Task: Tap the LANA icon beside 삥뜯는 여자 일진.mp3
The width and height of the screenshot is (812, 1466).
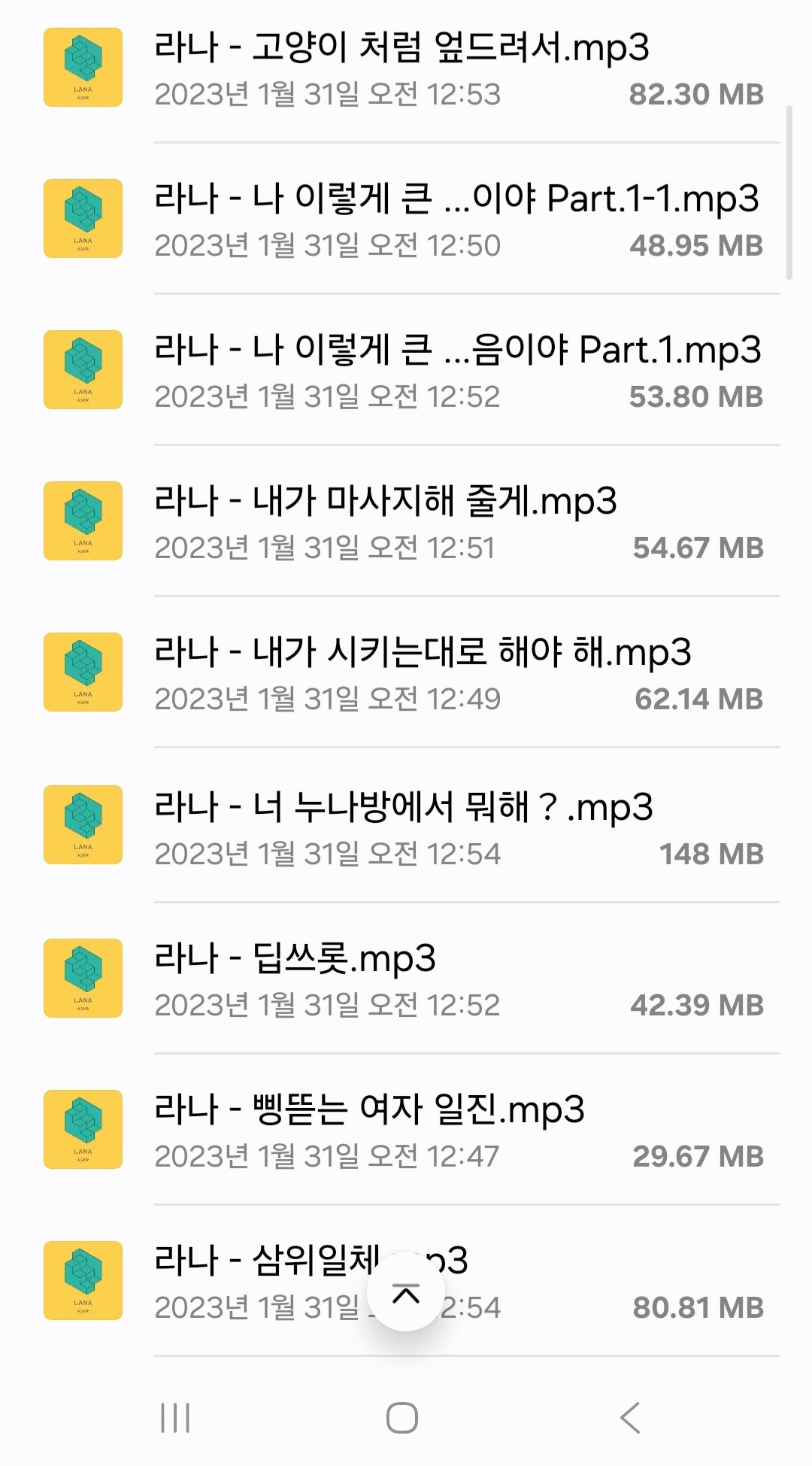Action: [x=83, y=1126]
